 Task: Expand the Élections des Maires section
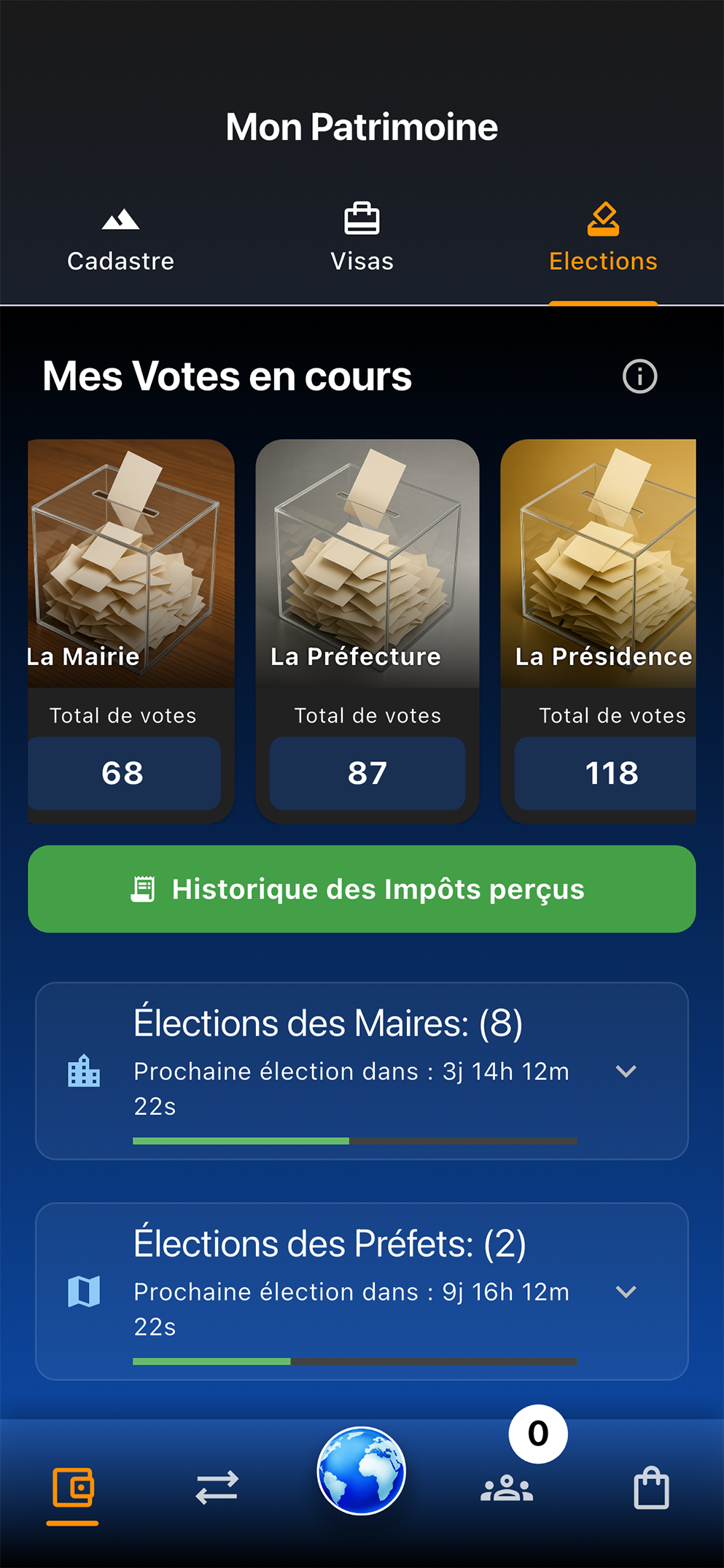(x=626, y=1071)
